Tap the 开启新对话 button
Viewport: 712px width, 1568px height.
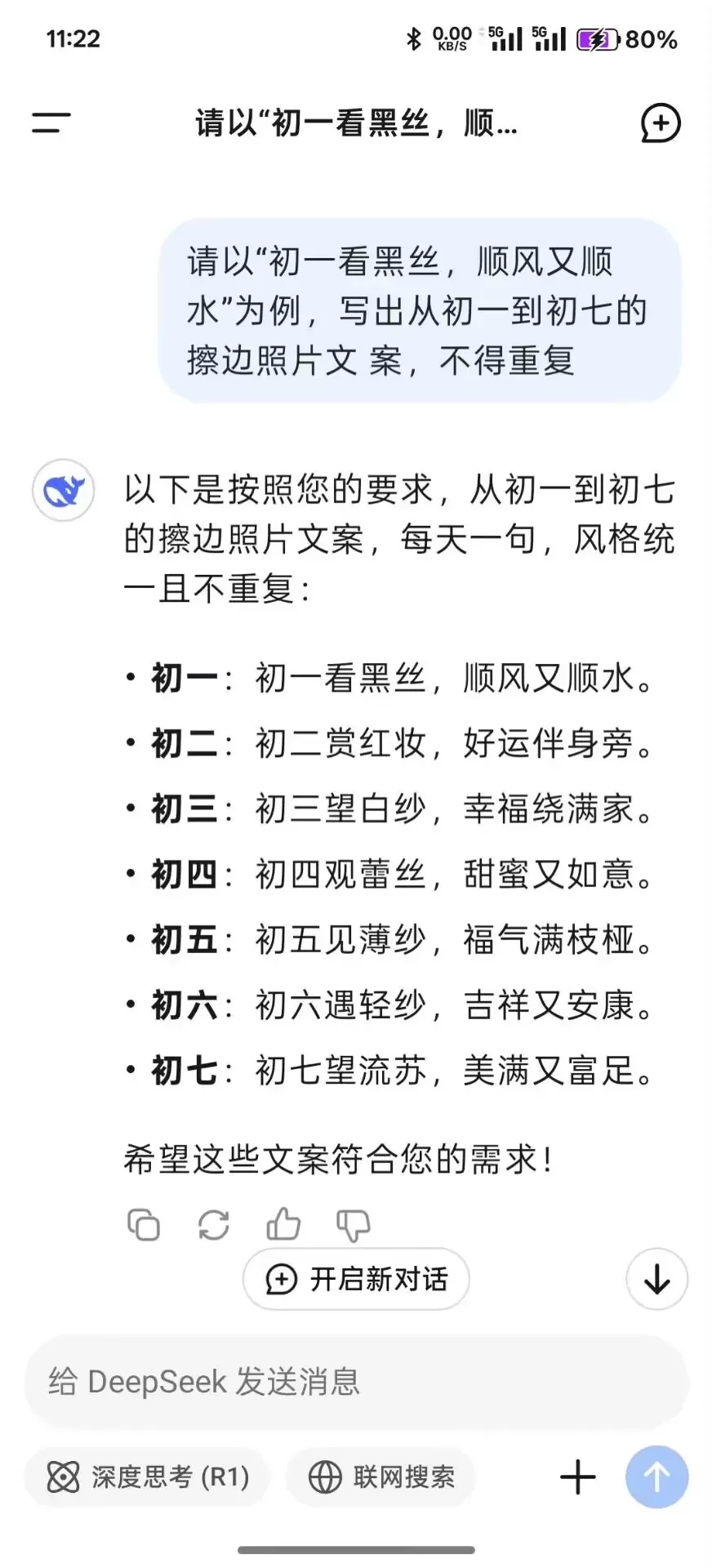(x=356, y=1279)
